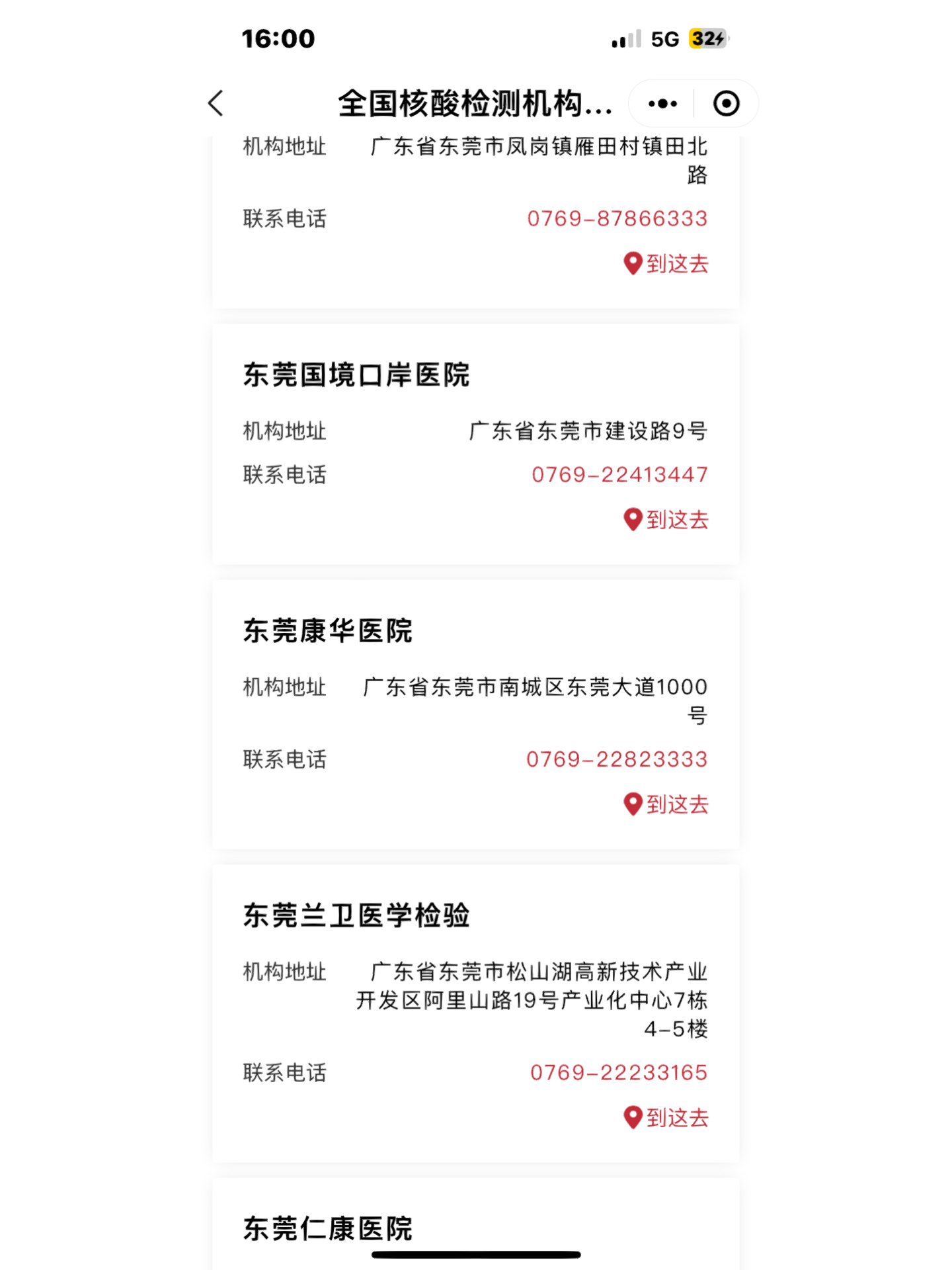Tap the location pin beside 东莞康华医院's 到这去

(632, 805)
